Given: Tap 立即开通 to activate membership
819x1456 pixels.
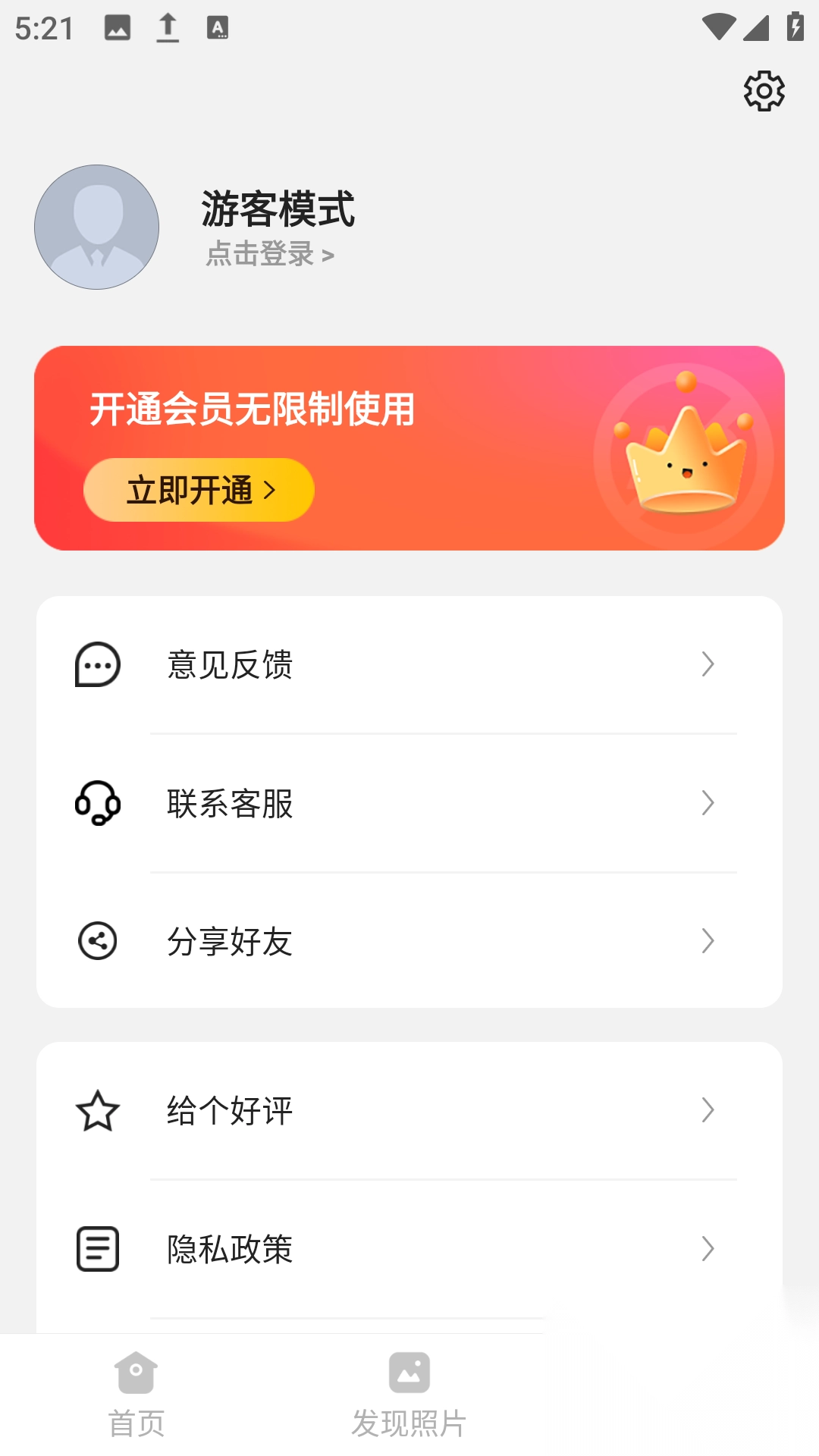Looking at the screenshot, I should coord(199,491).
